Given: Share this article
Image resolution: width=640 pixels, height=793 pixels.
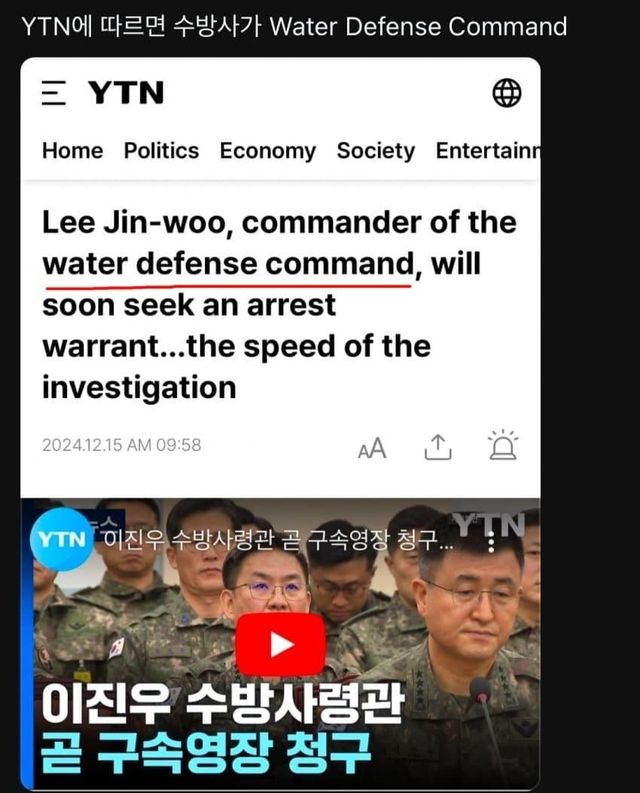Looking at the screenshot, I should point(438,447).
